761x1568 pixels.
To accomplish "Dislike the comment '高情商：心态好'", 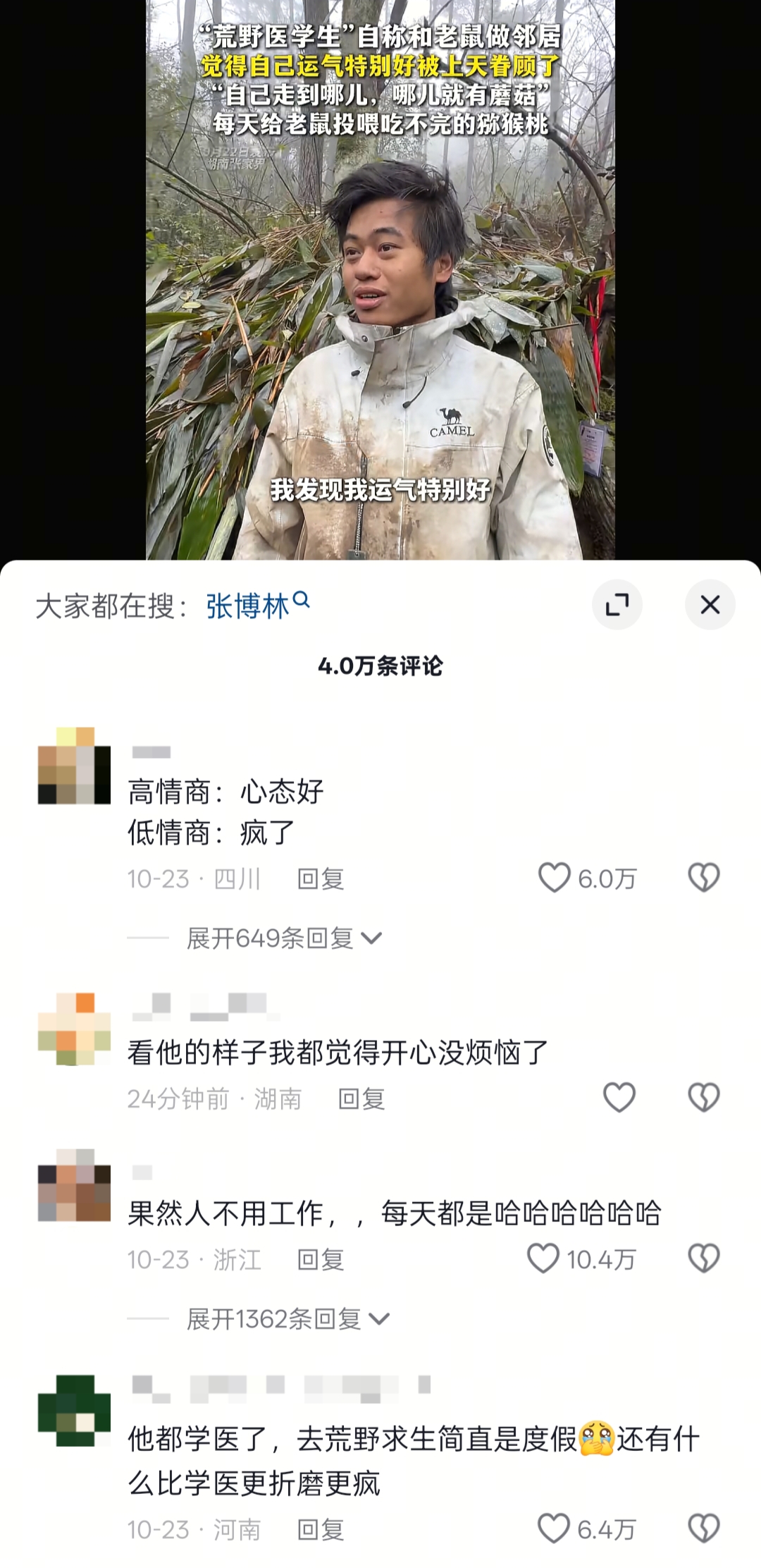I will tap(703, 878).
